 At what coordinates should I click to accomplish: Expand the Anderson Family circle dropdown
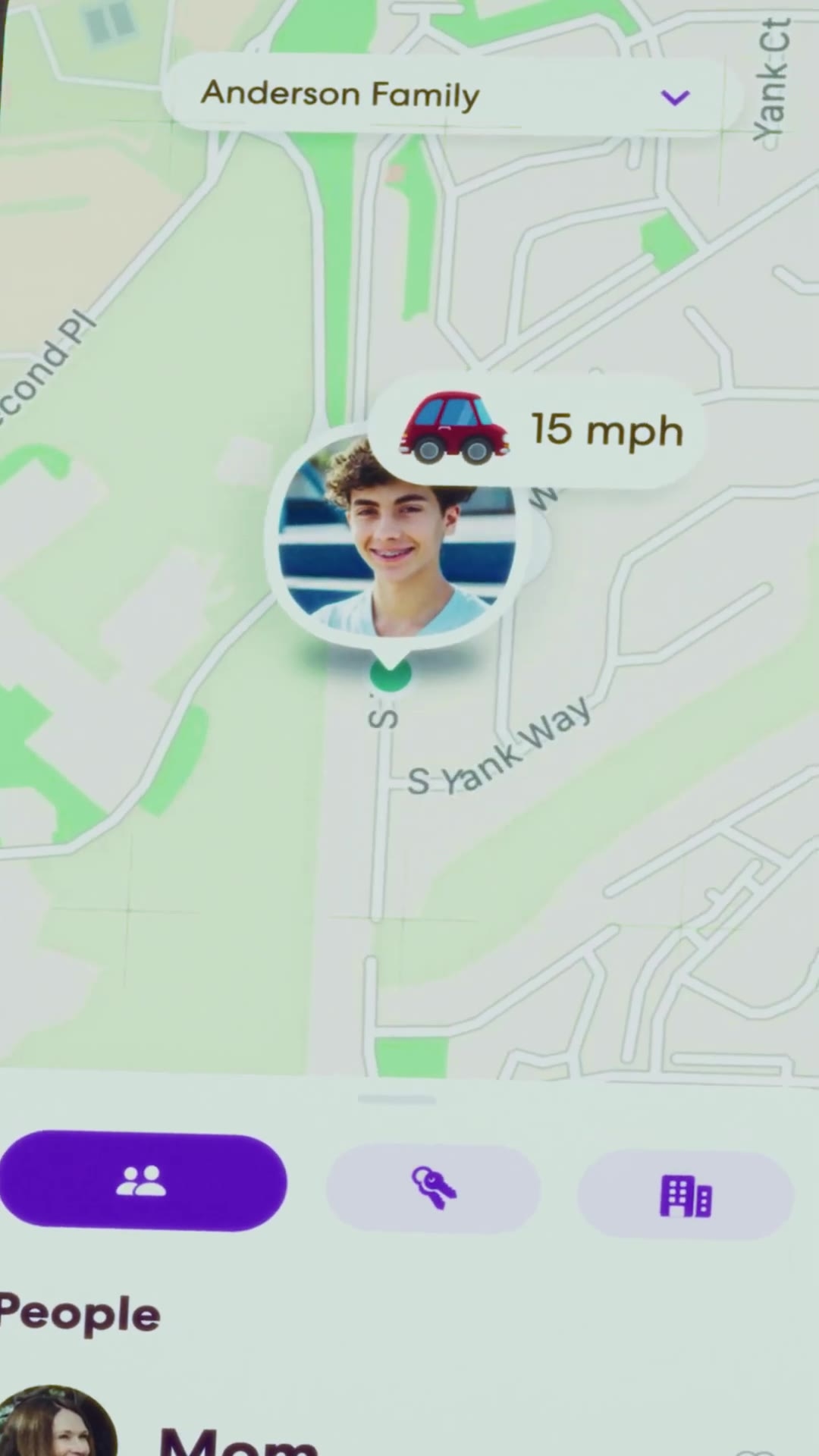pos(674,97)
